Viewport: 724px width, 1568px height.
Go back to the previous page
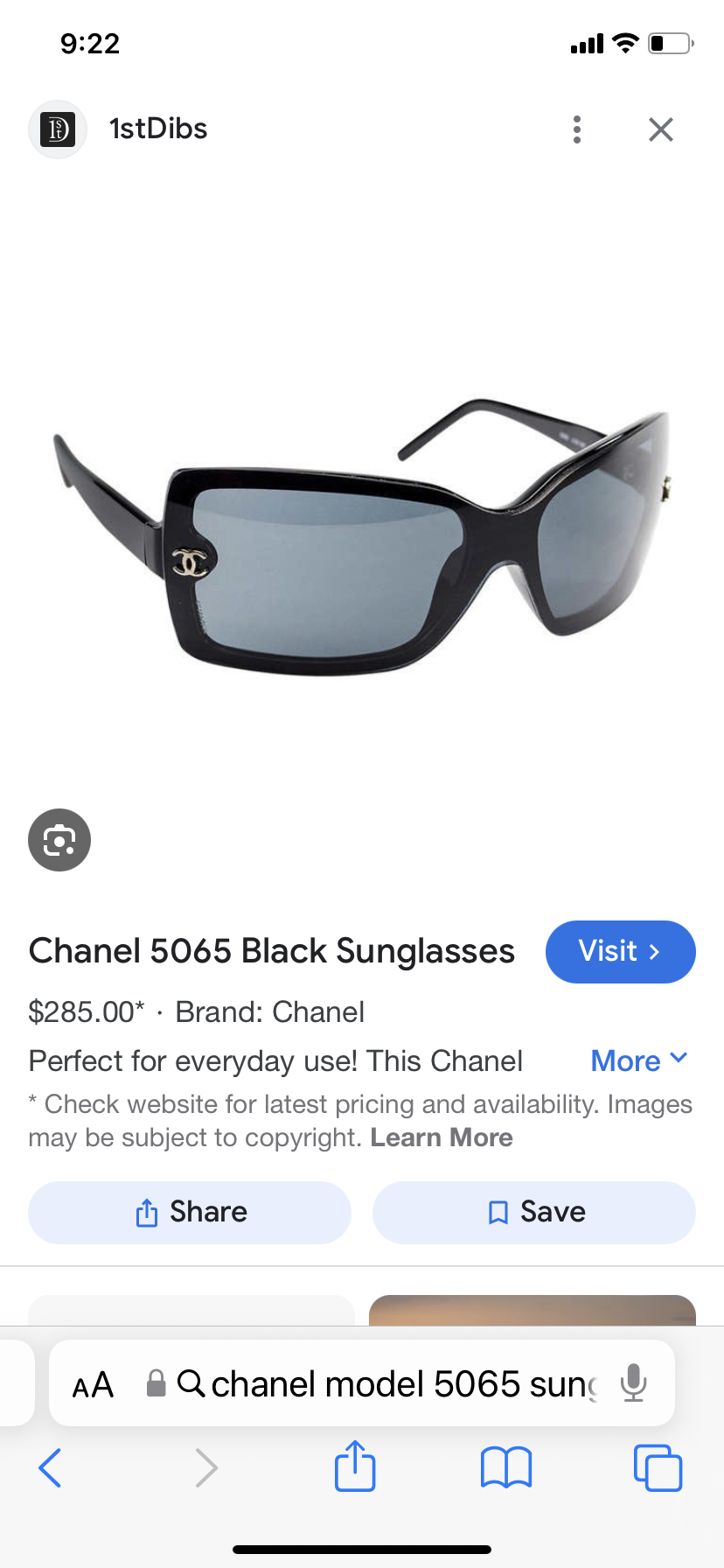50,1467
